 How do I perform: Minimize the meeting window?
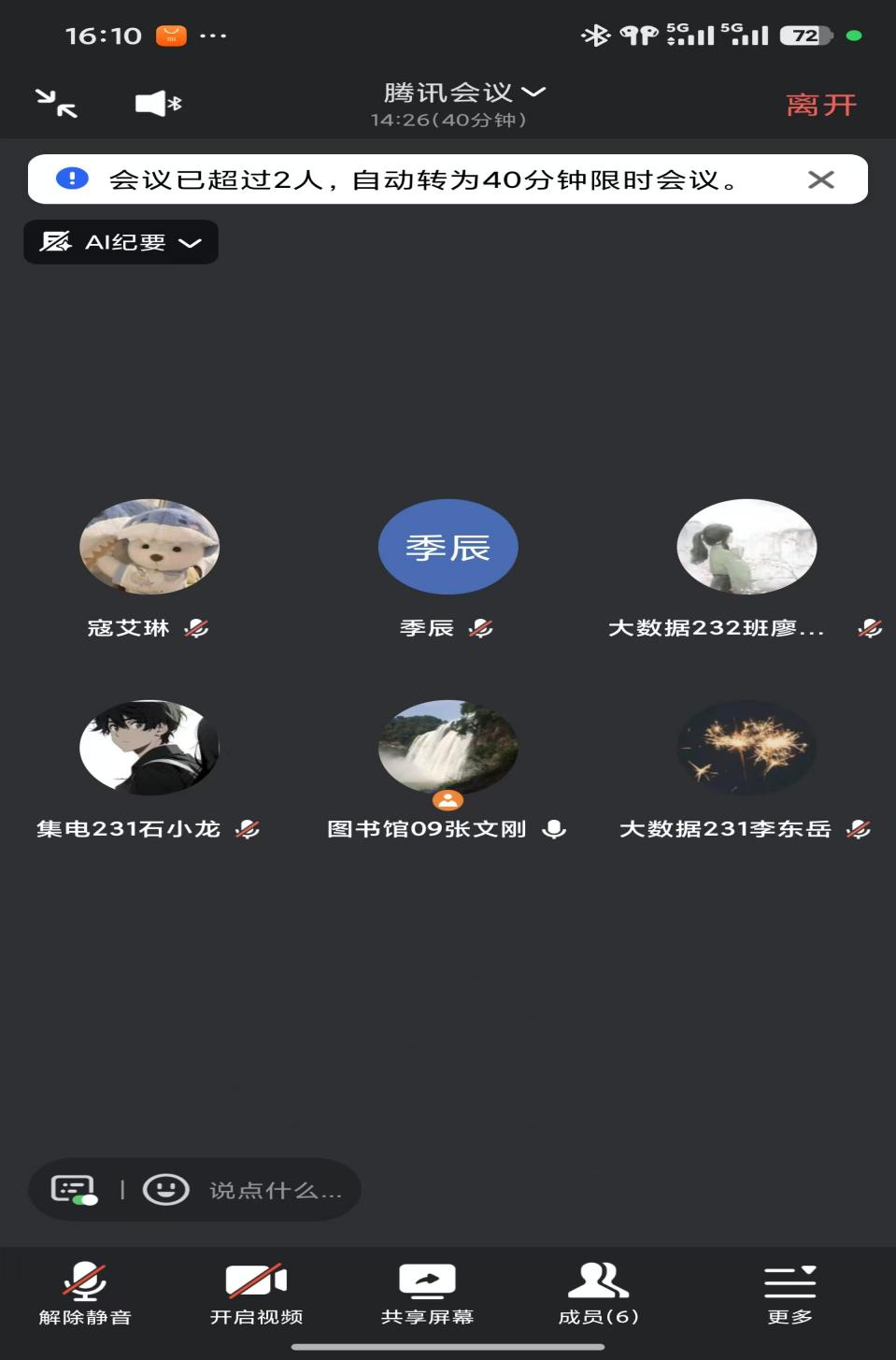(56, 103)
